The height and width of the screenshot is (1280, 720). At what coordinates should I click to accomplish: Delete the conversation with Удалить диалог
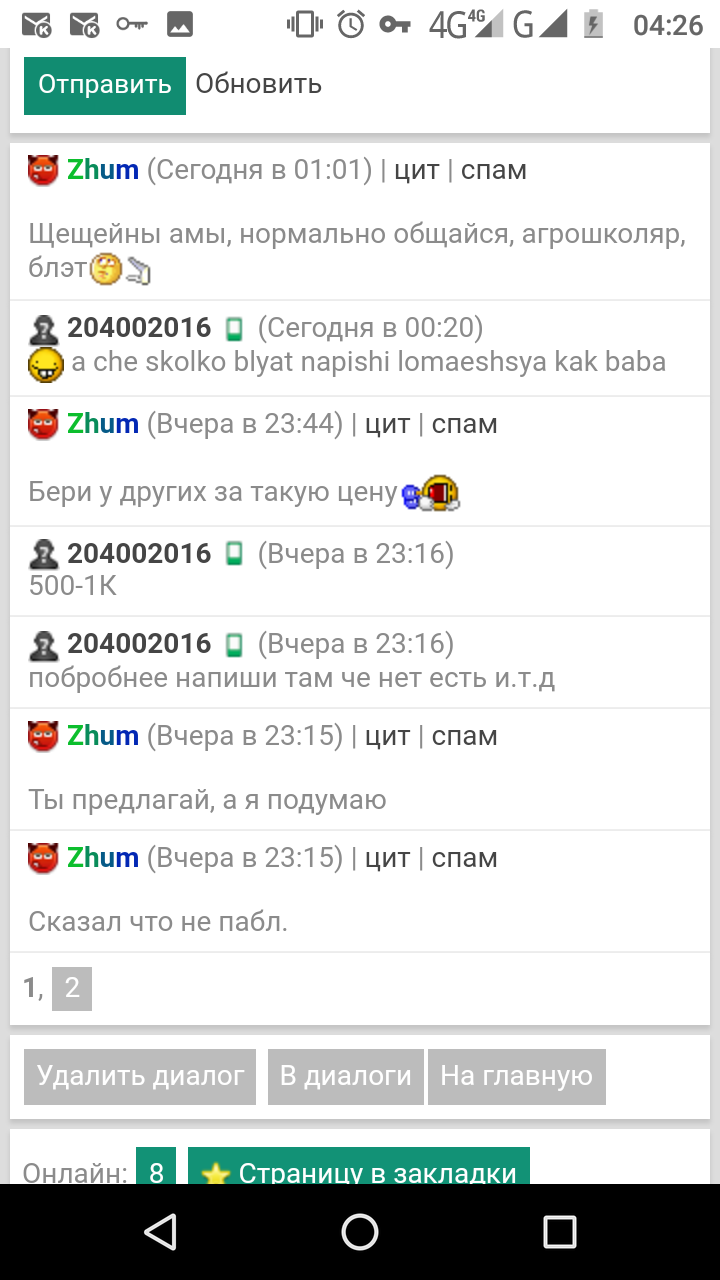(140, 1076)
